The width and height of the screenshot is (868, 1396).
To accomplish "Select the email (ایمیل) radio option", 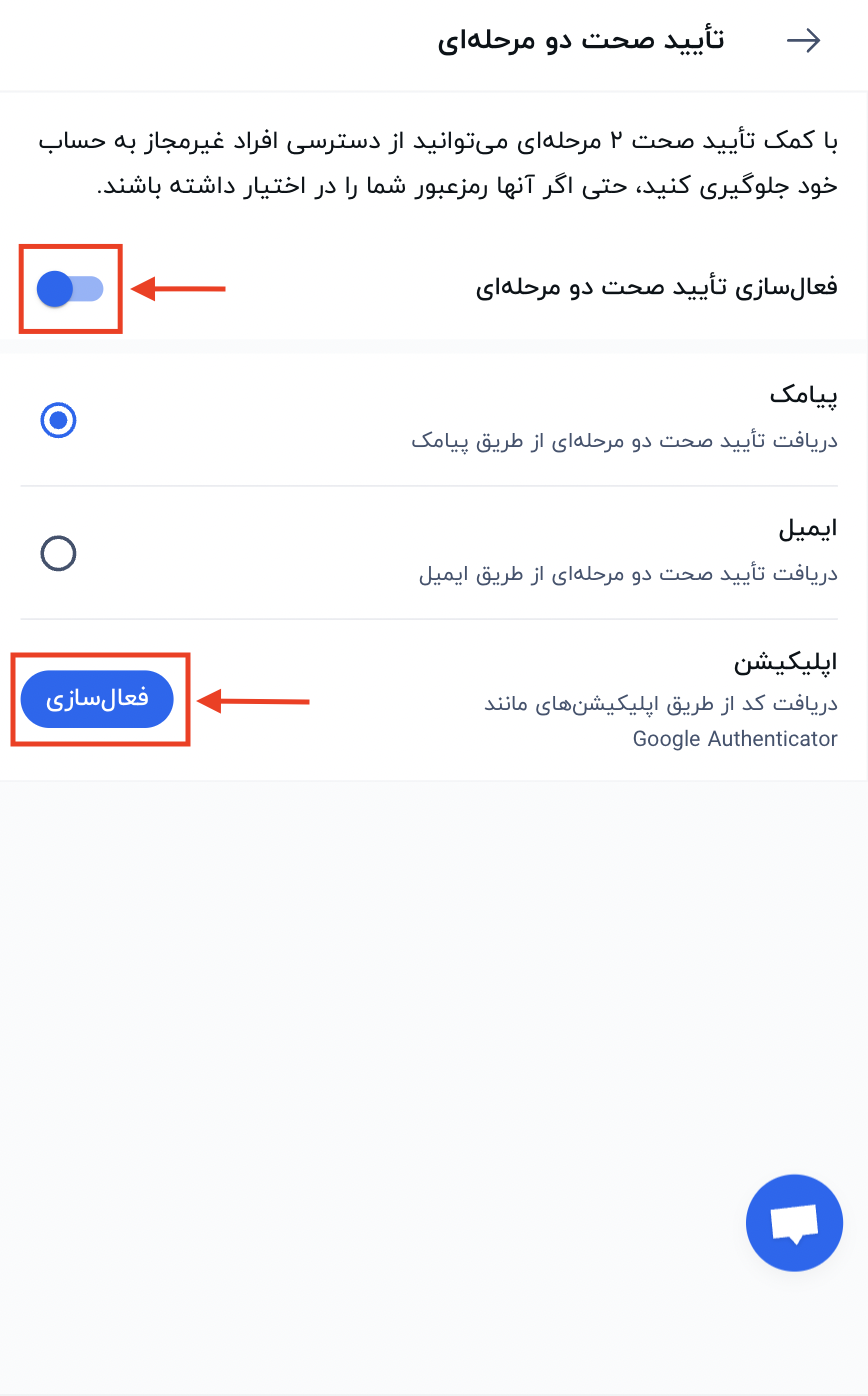I will [59, 553].
